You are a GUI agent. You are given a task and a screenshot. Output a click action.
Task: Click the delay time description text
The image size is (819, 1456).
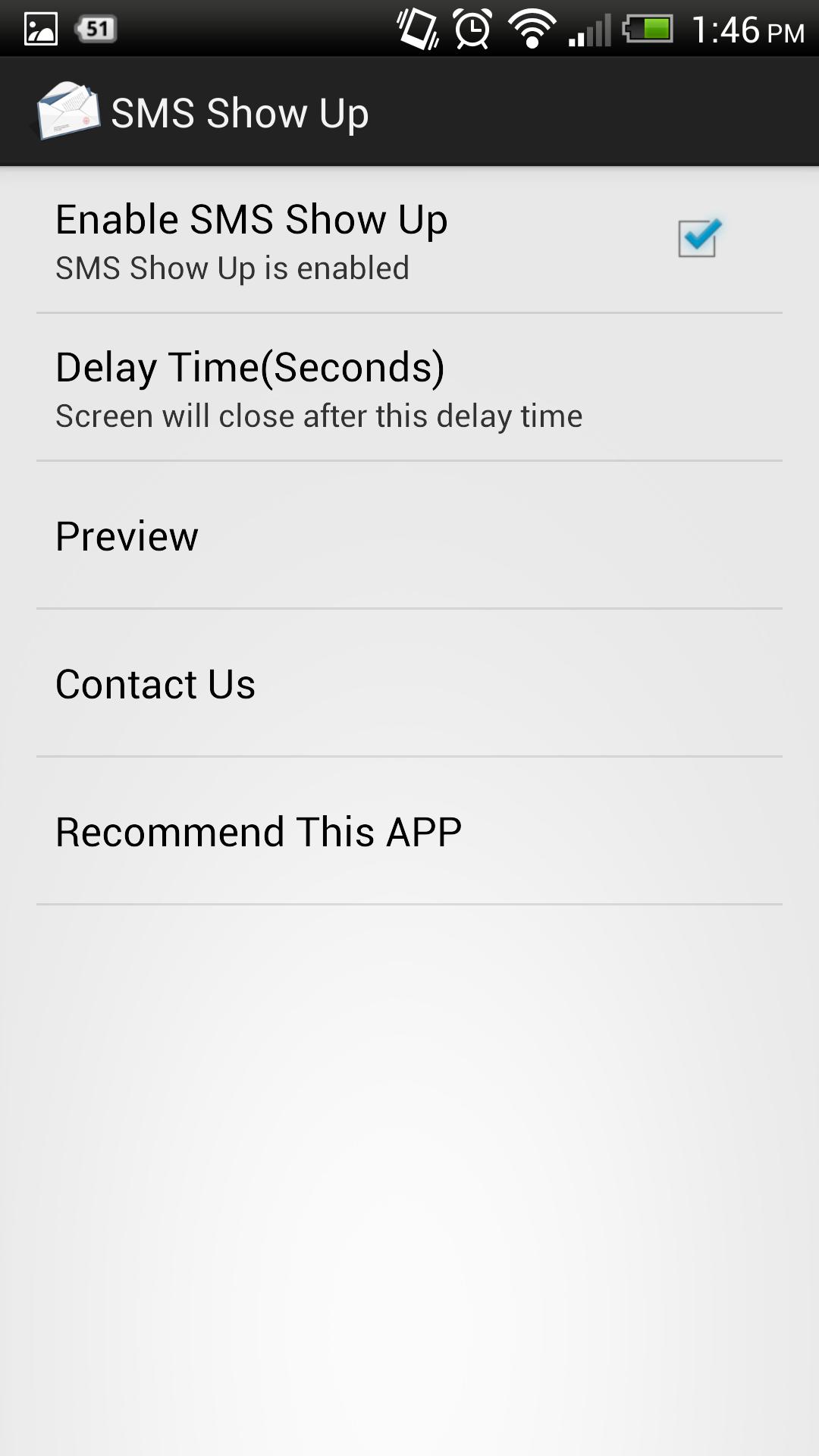[x=318, y=415]
